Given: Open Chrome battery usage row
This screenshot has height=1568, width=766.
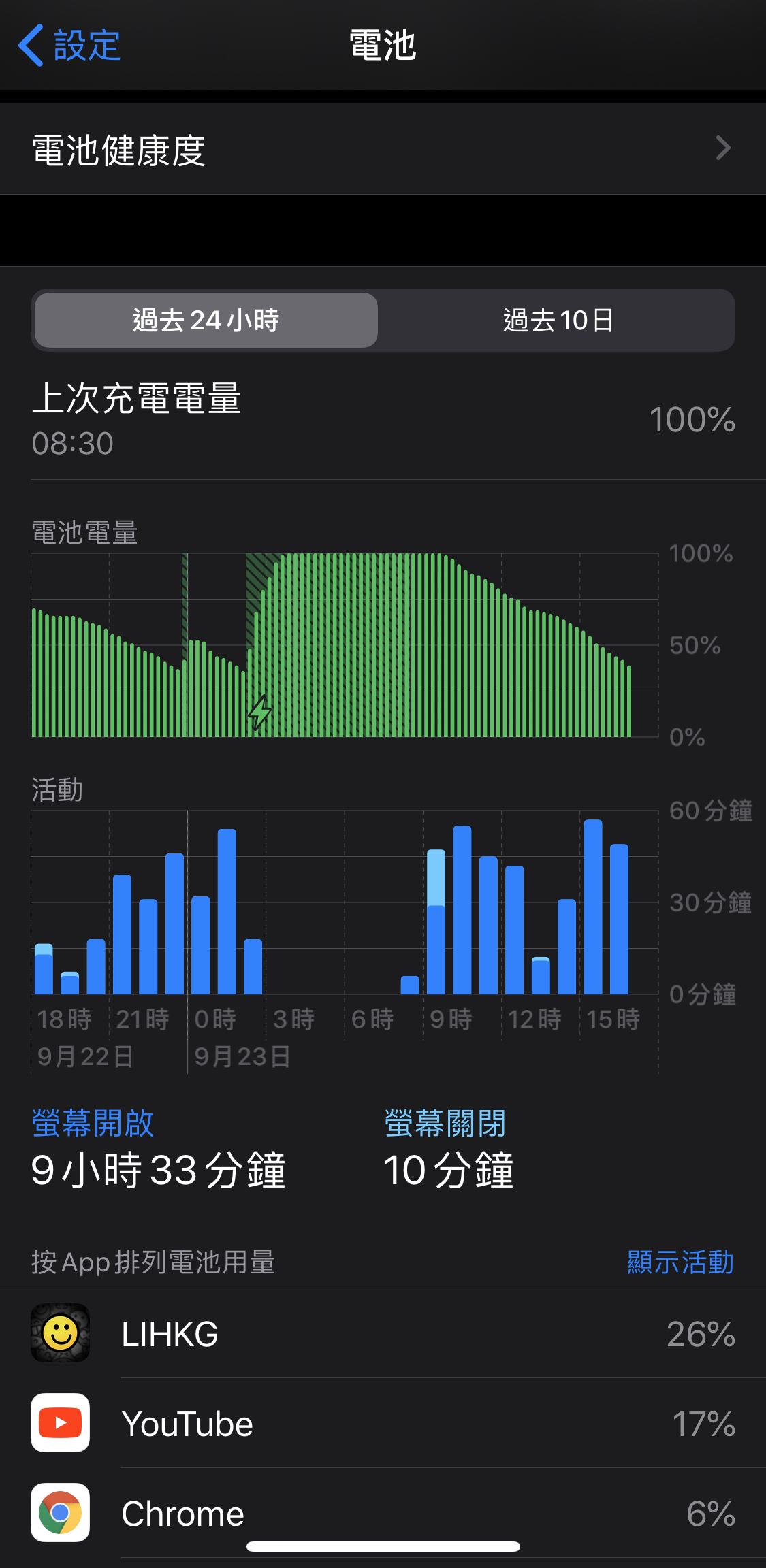Looking at the screenshot, I should click(x=383, y=1513).
